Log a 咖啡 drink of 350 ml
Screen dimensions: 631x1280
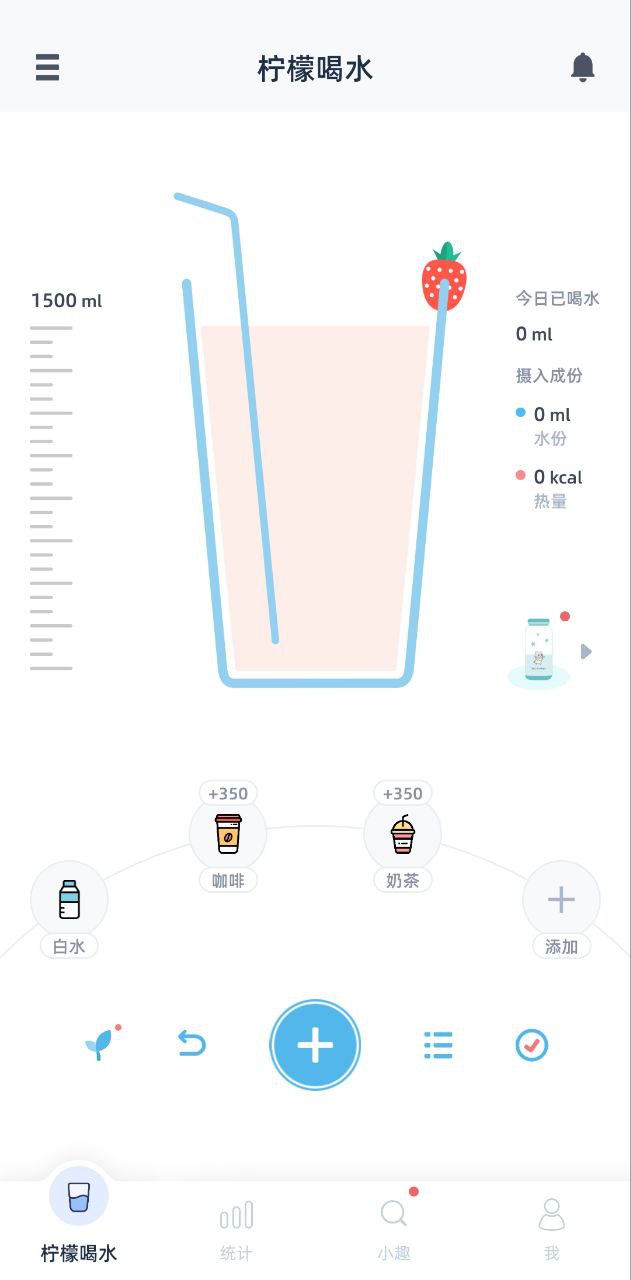228,833
